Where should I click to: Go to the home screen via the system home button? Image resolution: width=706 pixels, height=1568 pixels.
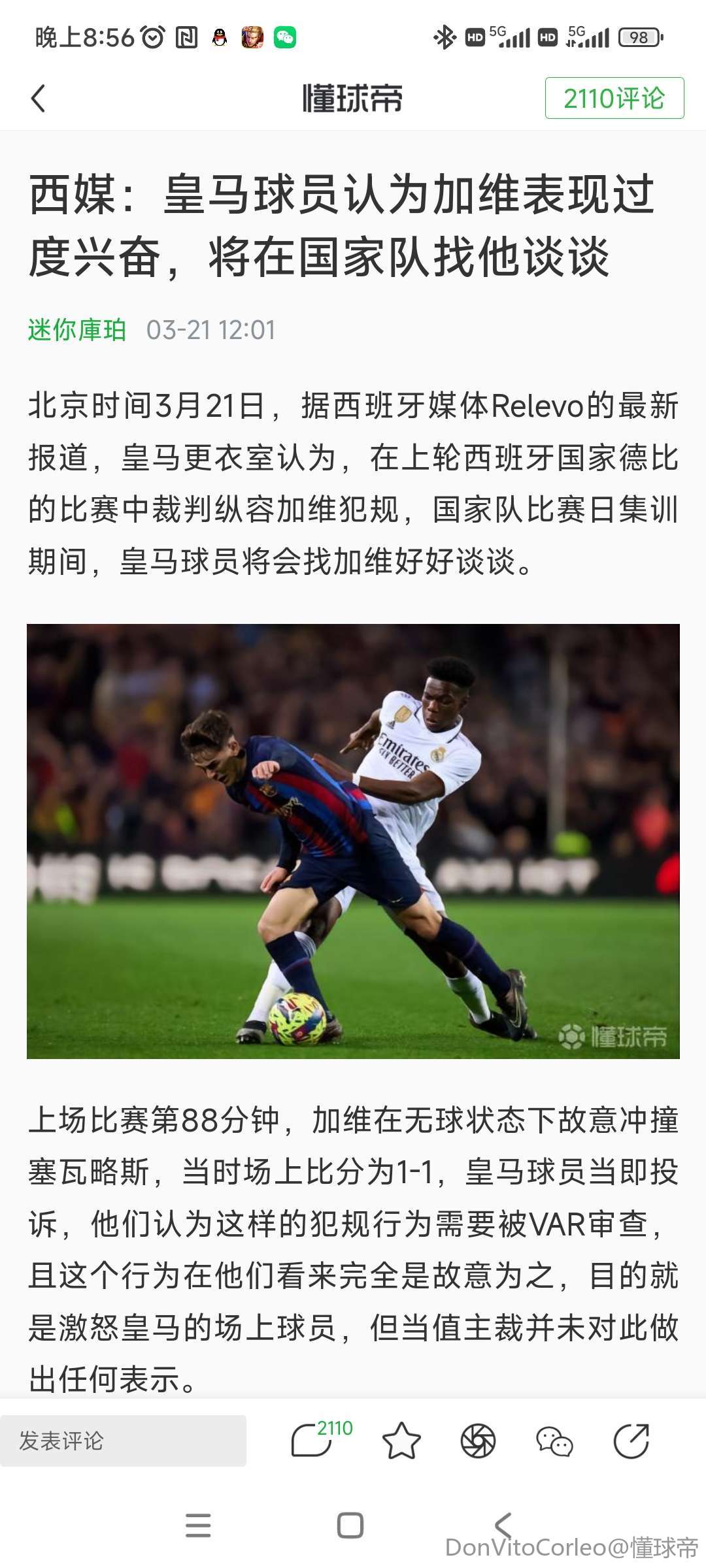[350, 1526]
